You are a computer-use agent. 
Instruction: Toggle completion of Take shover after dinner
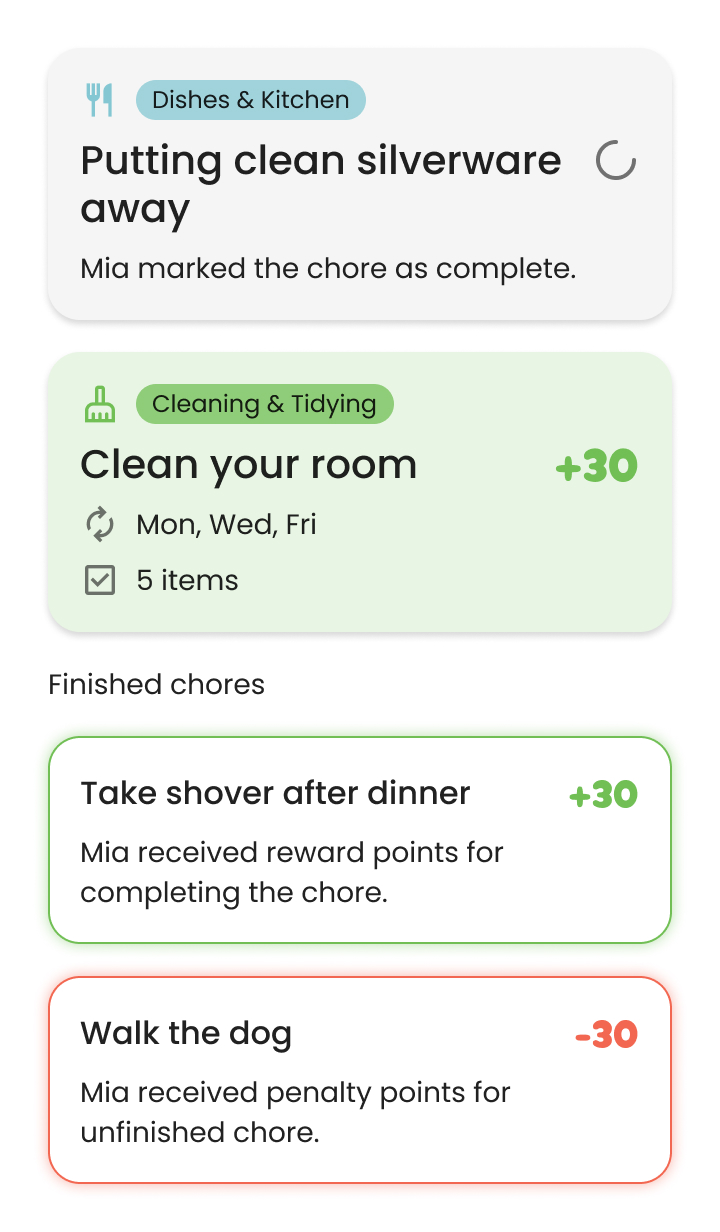tap(360, 838)
